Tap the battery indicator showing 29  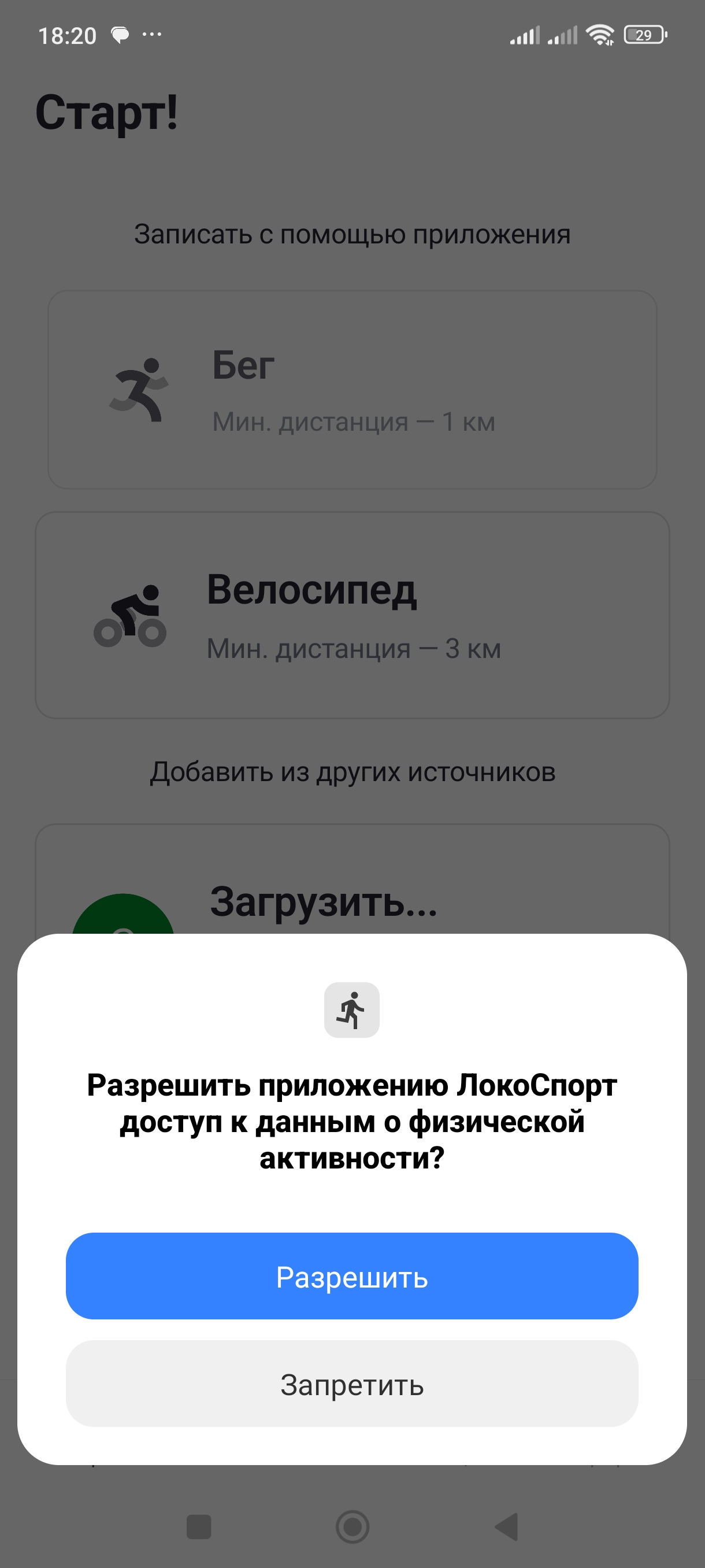point(644,34)
